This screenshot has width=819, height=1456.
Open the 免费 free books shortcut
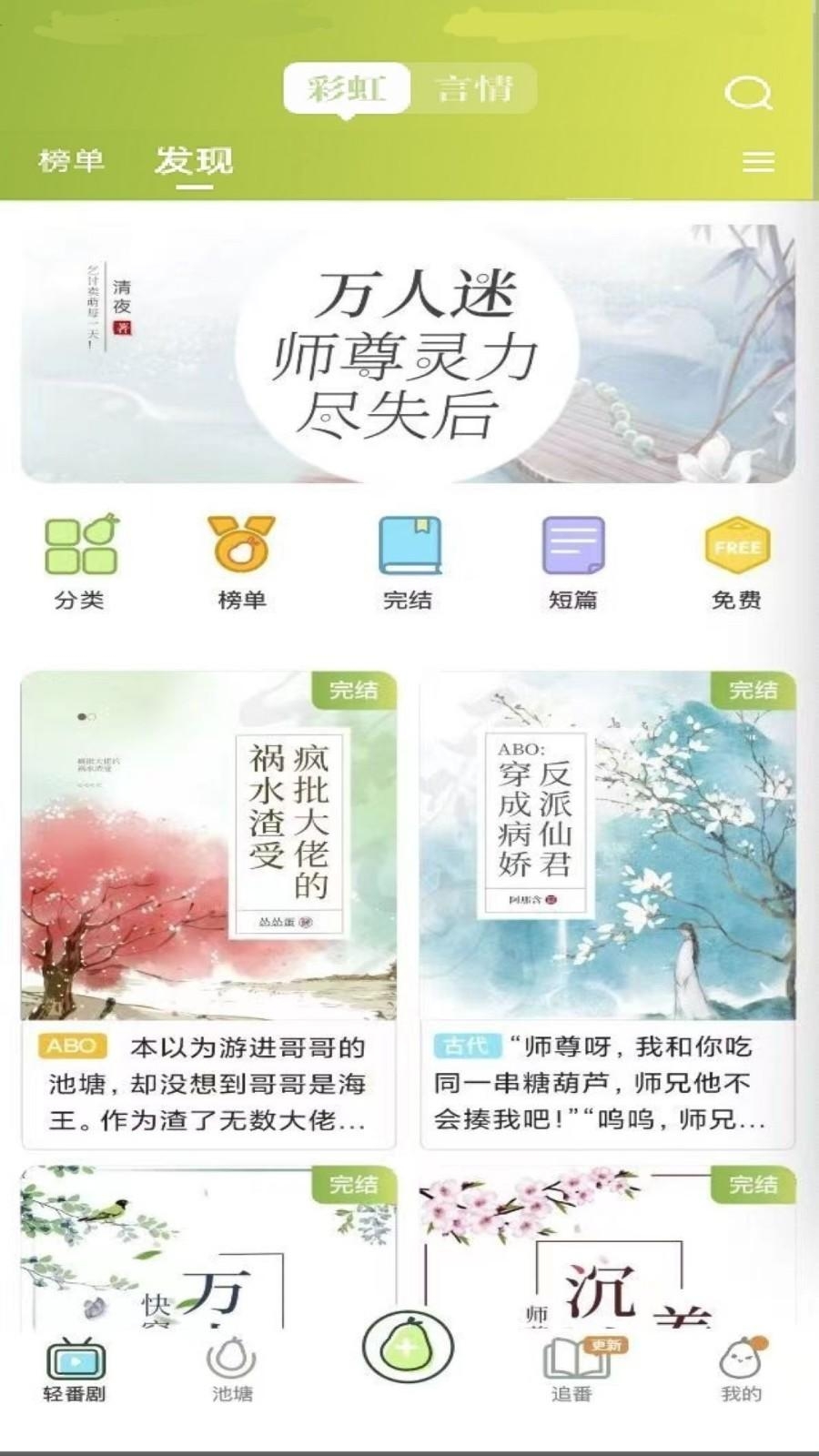(736, 561)
